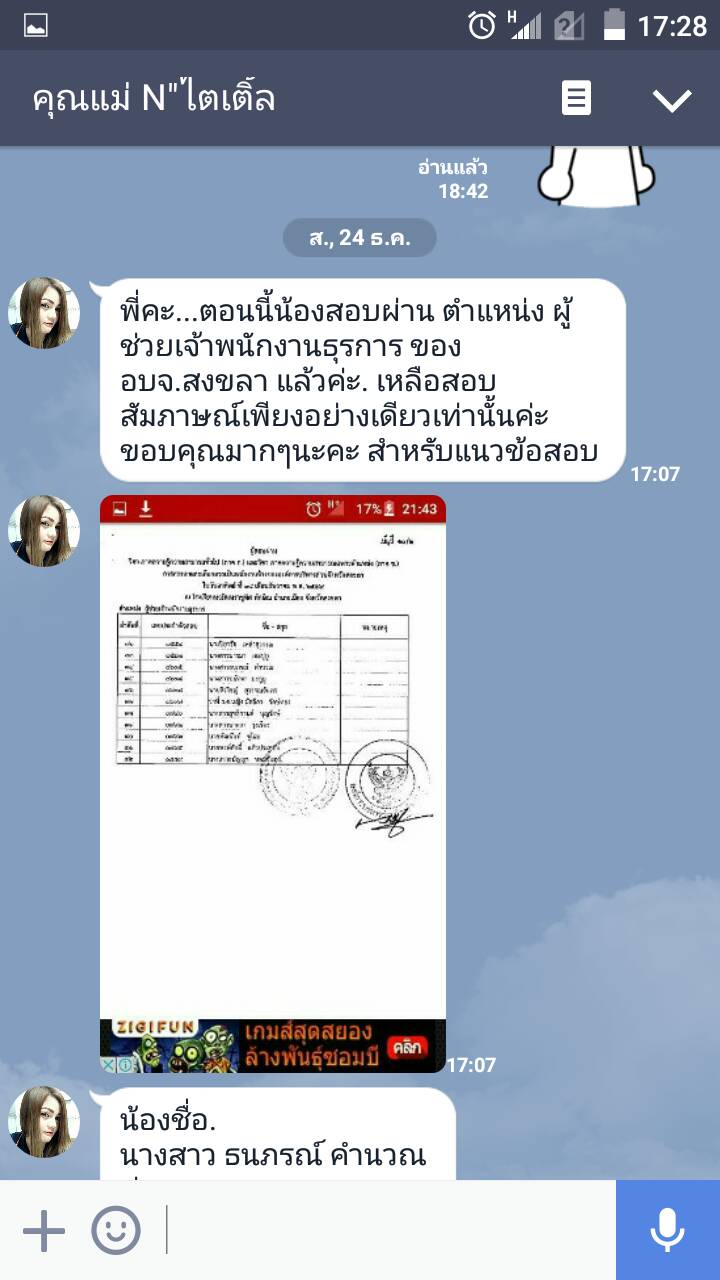View sender's profile picture beside first message
The image size is (720, 1280).
click(x=44, y=313)
